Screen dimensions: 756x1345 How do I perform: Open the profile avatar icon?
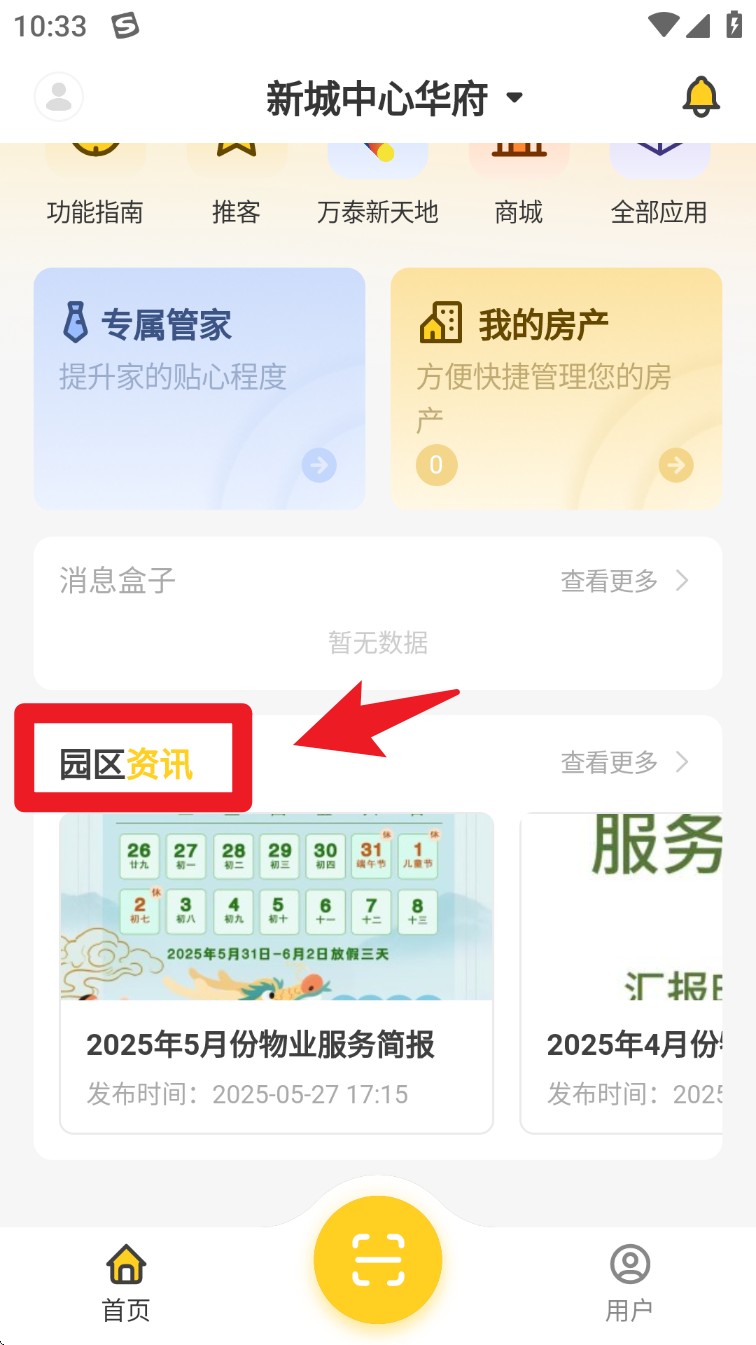(x=59, y=97)
